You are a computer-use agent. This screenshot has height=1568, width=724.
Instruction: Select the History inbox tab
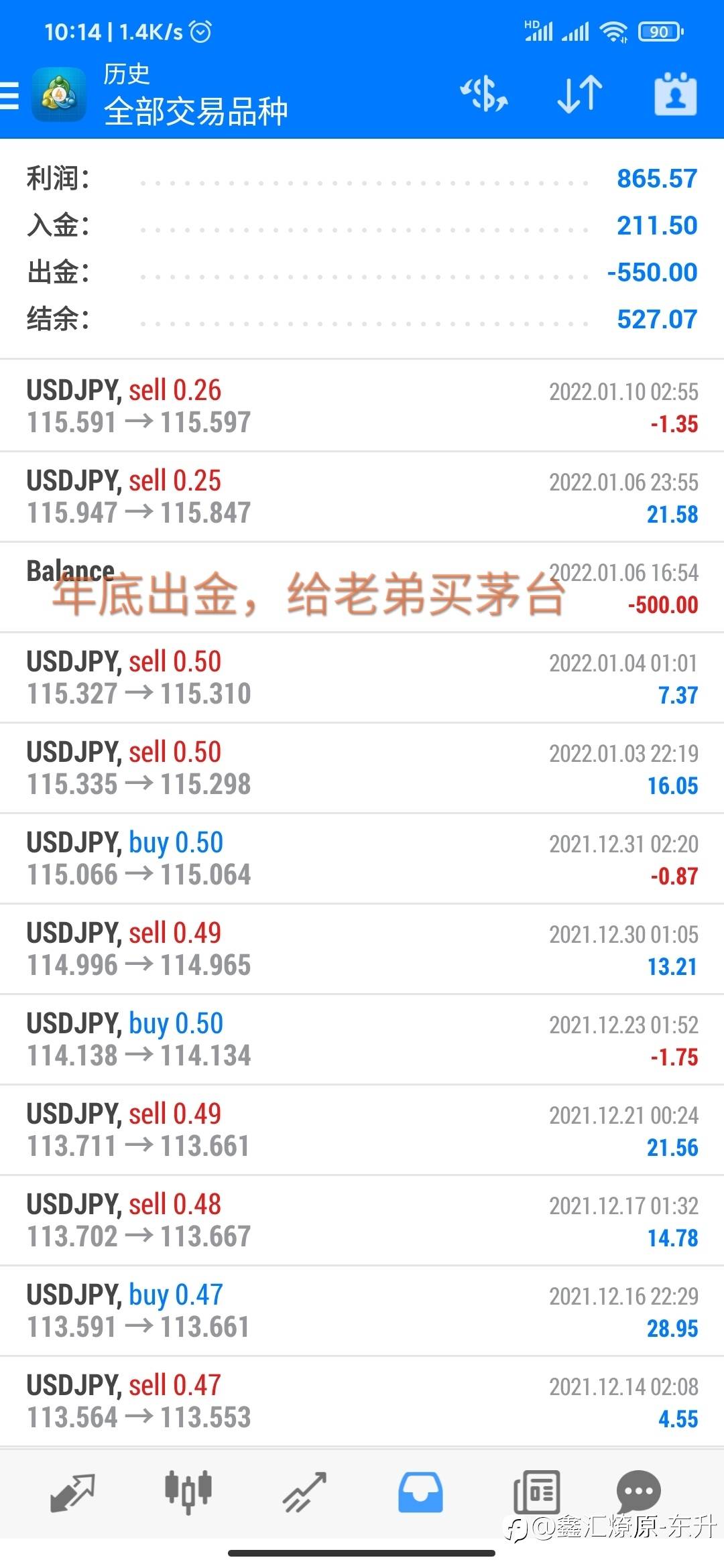point(420,1493)
